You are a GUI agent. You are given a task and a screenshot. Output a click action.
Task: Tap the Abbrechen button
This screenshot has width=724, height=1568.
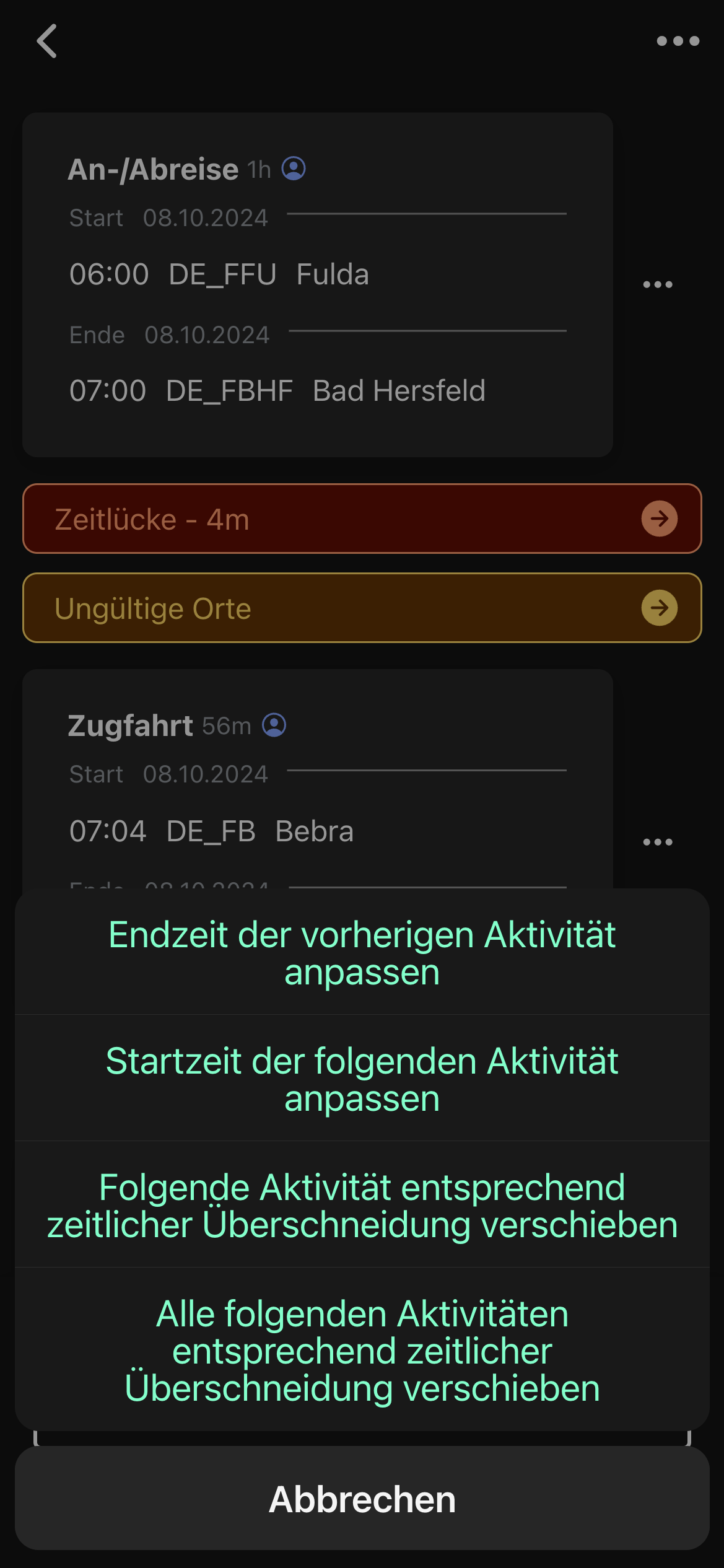tap(362, 1499)
